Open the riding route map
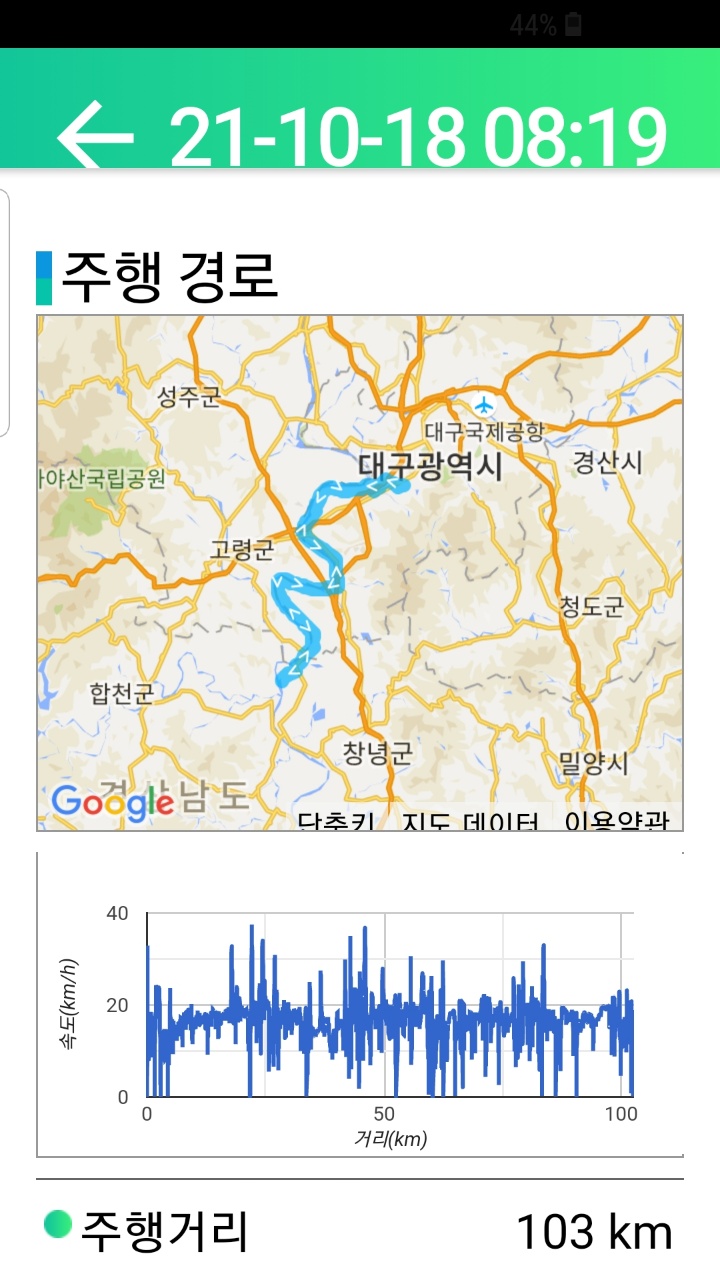This screenshot has width=720, height=1280. click(x=360, y=573)
